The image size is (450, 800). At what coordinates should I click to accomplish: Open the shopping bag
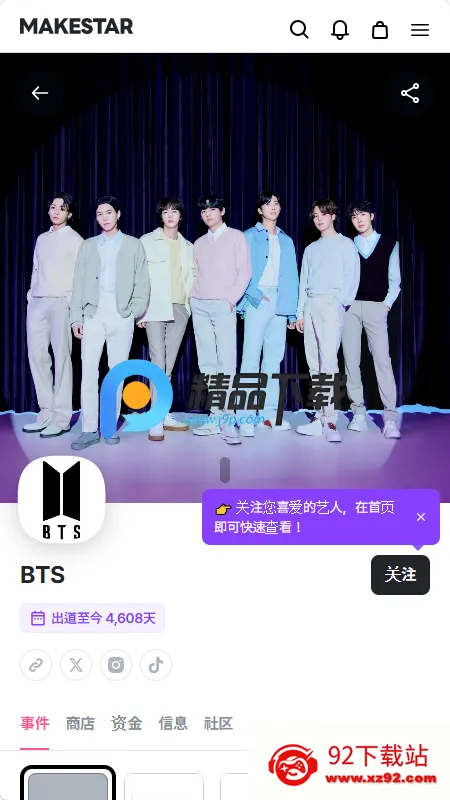tap(380, 30)
